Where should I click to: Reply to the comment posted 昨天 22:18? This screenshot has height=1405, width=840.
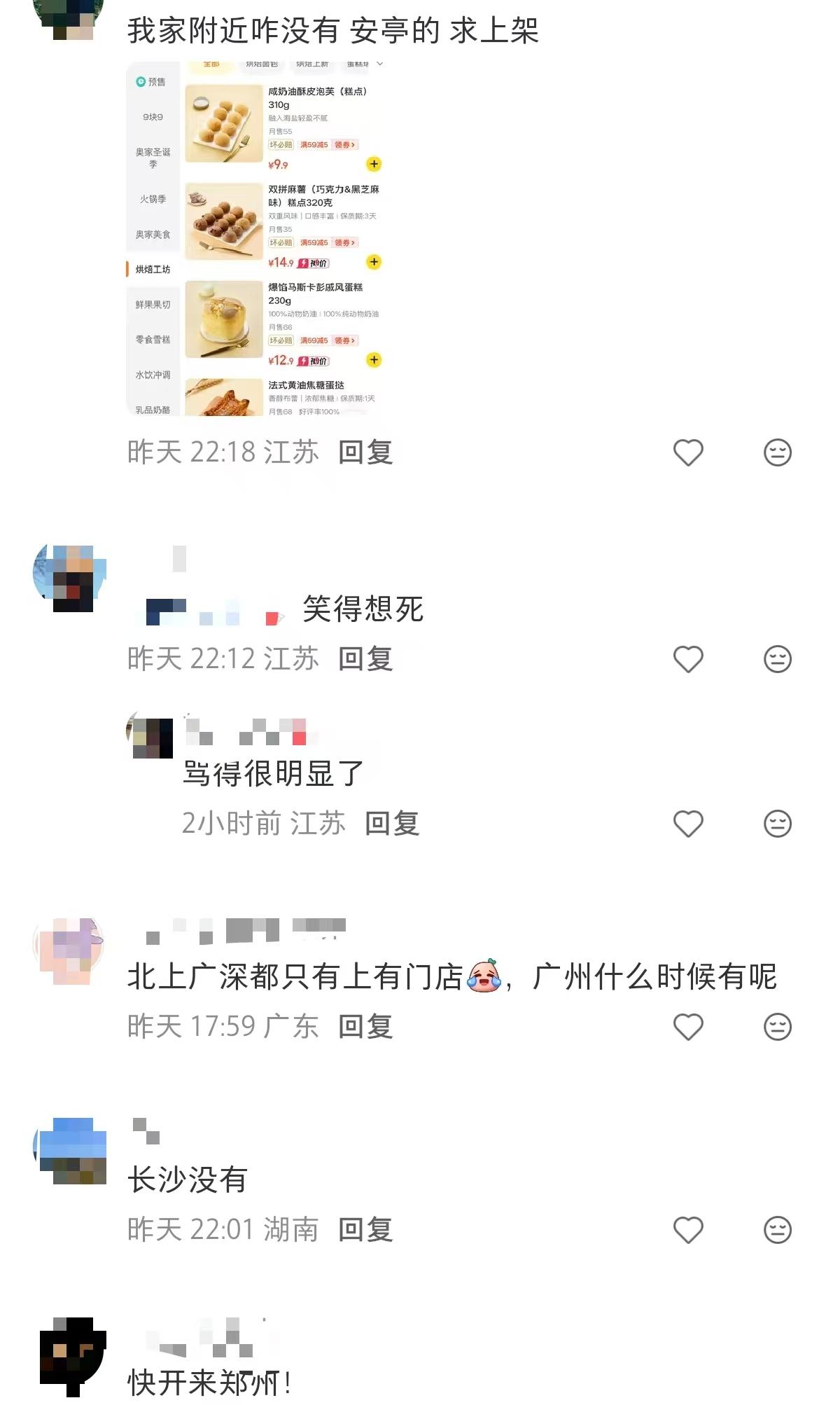click(365, 452)
